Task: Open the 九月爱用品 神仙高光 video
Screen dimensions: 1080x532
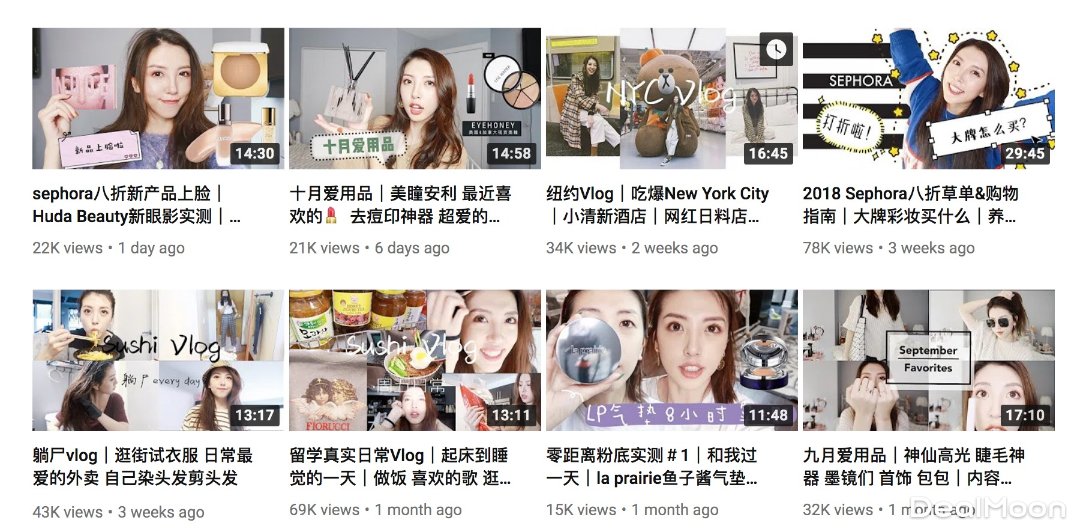Action: (x=928, y=360)
